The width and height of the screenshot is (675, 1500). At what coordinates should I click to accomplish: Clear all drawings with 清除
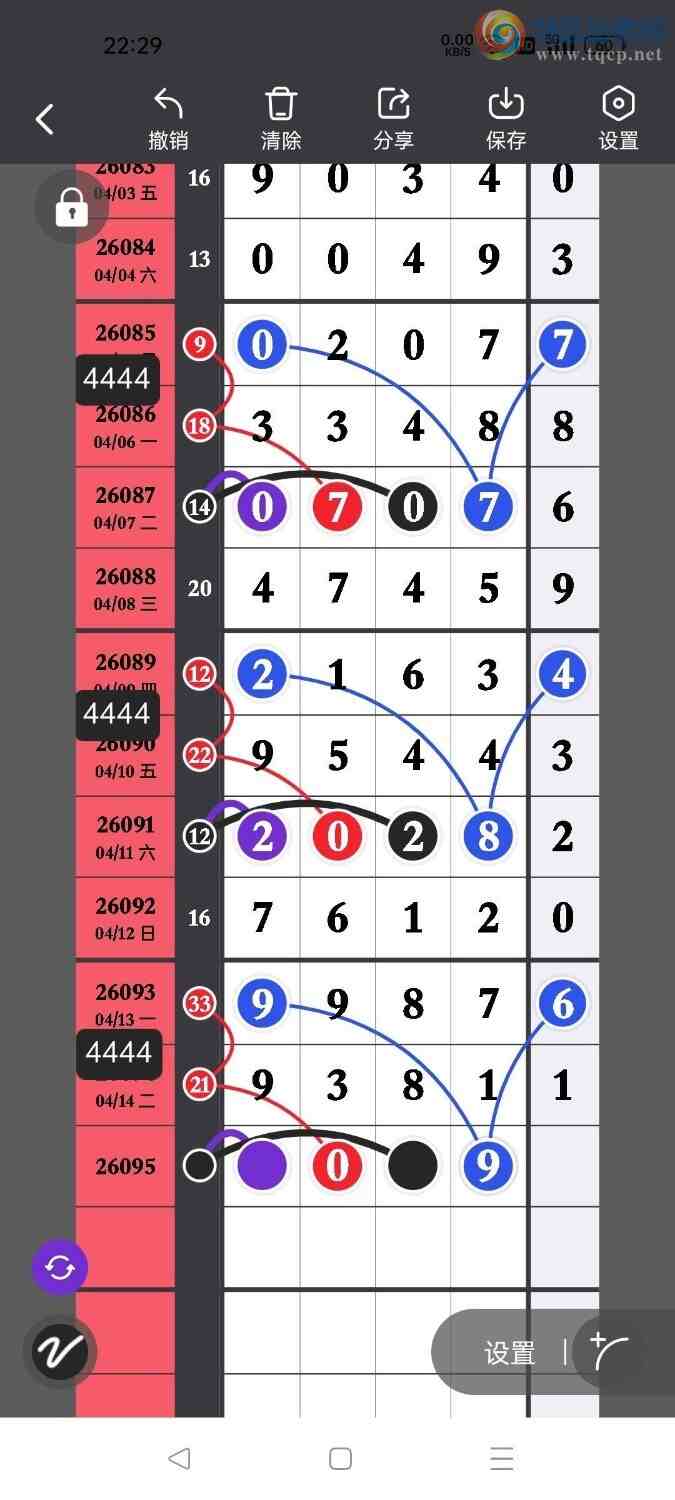click(281, 119)
